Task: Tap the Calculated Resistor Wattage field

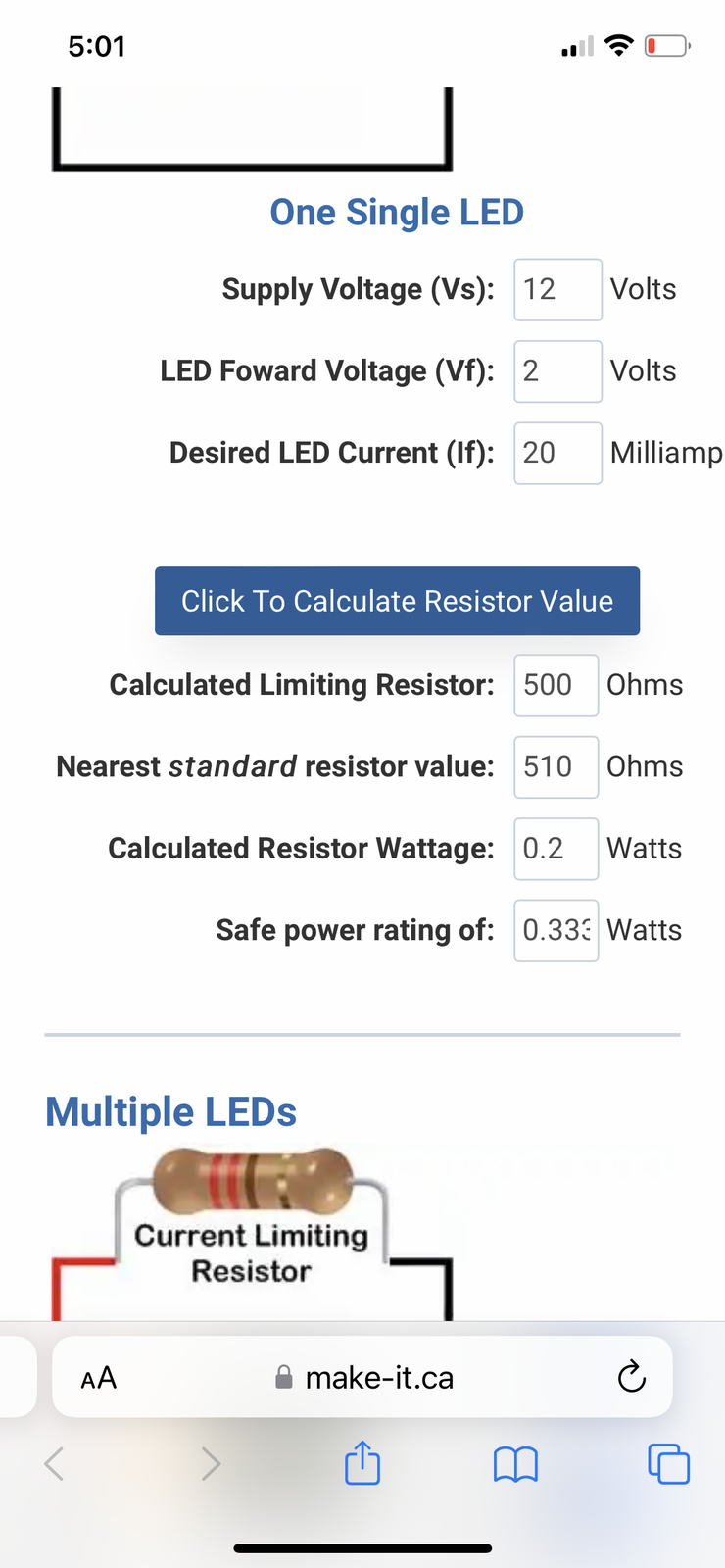Action: click(556, 849)
